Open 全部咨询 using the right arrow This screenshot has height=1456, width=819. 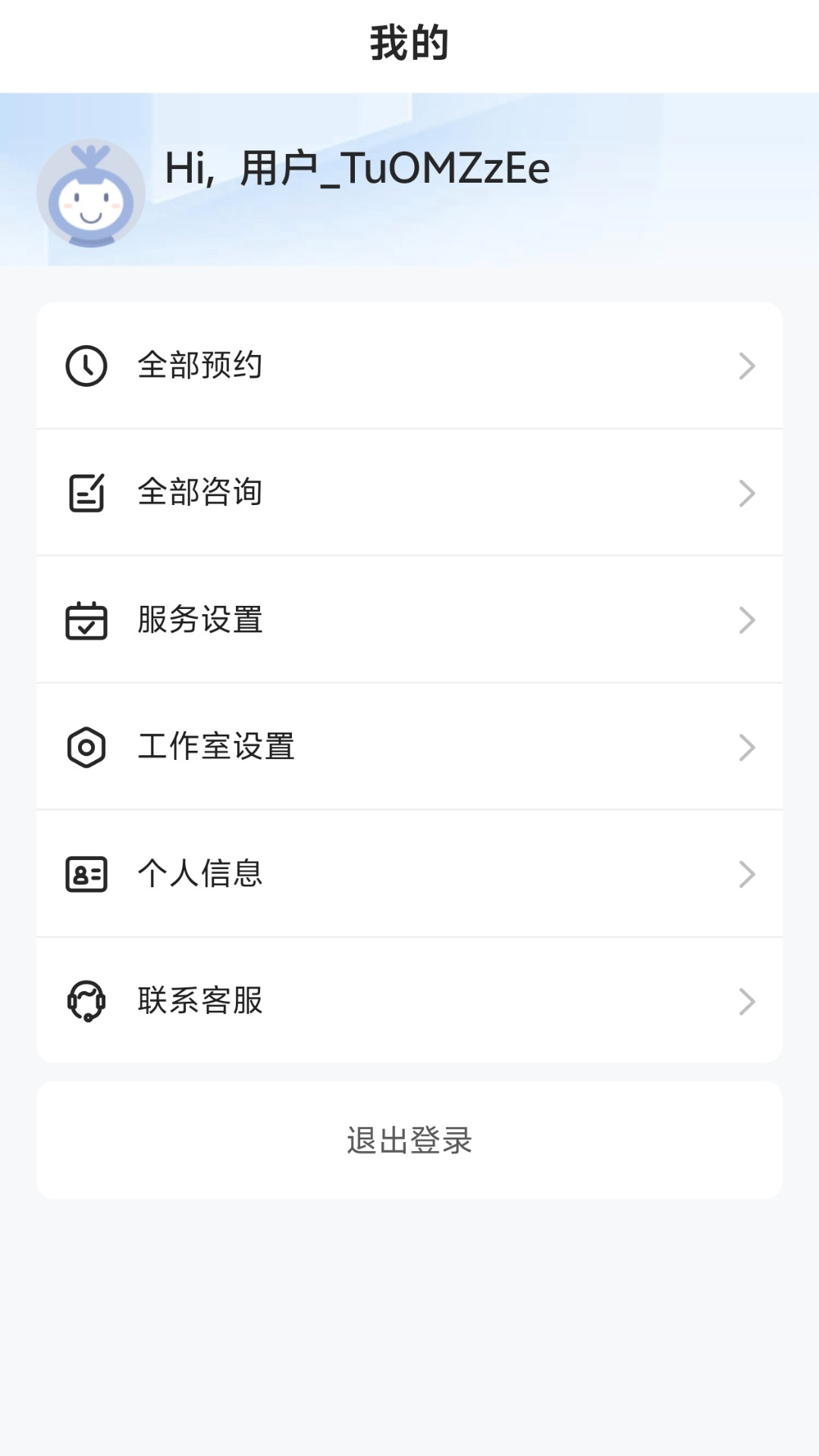747,494
